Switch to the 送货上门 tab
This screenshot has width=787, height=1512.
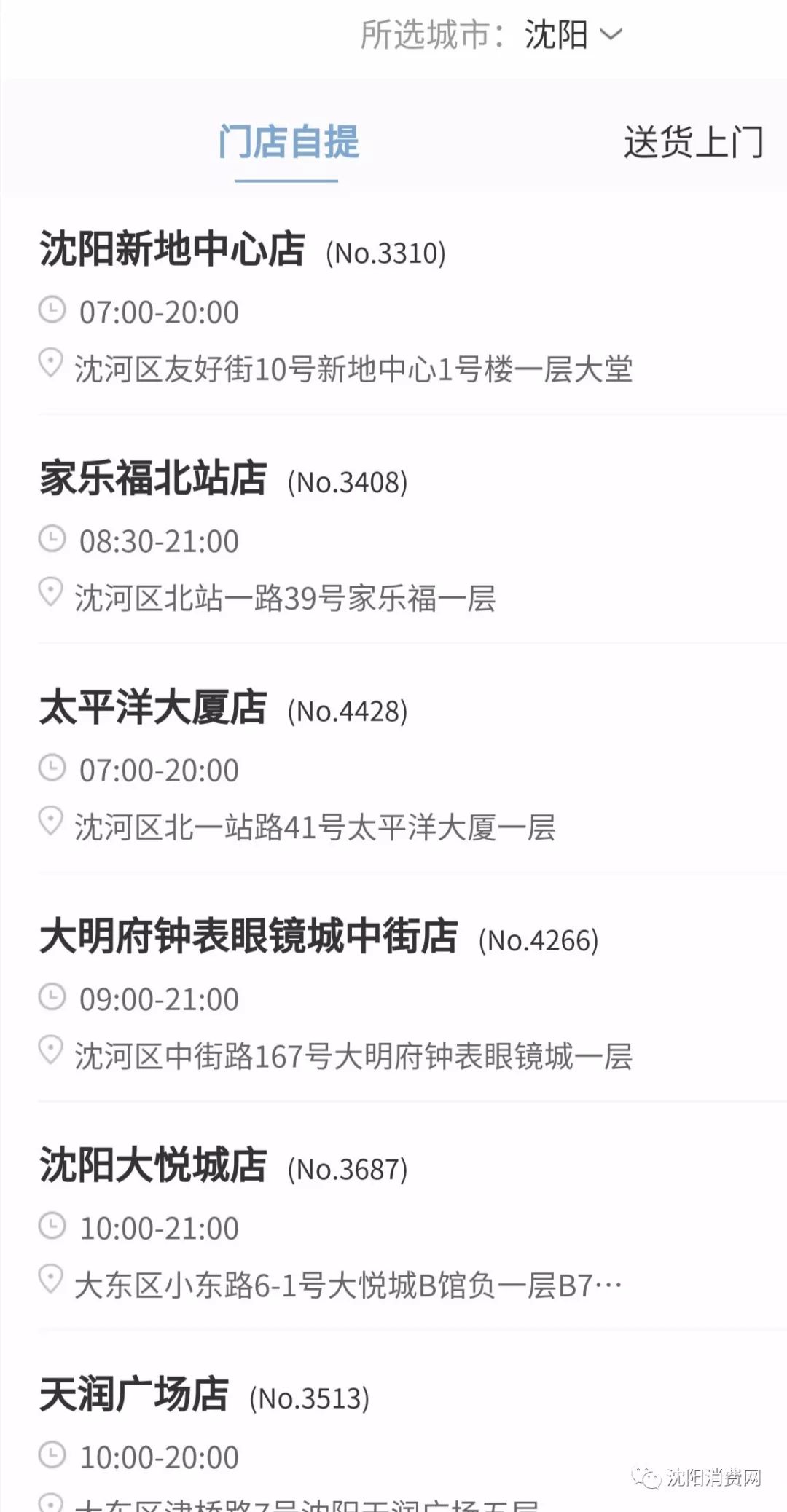(x=693, y=142)
